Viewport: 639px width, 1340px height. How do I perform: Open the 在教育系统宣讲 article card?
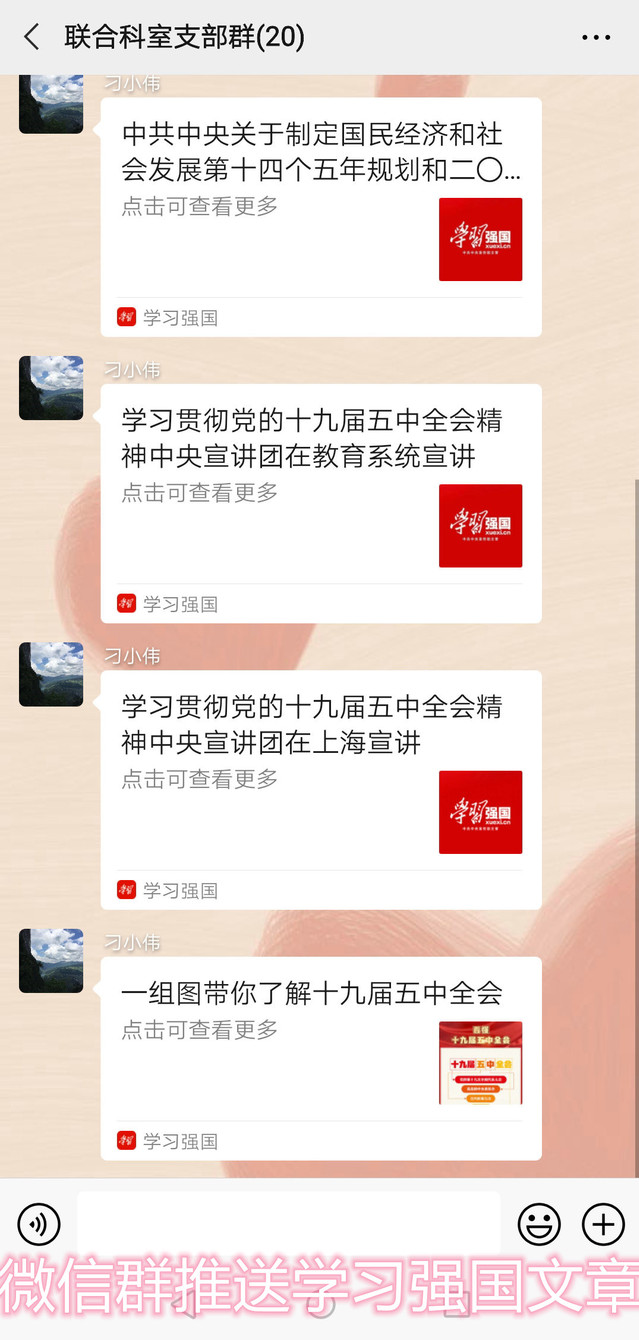click(x=320, y=500)
